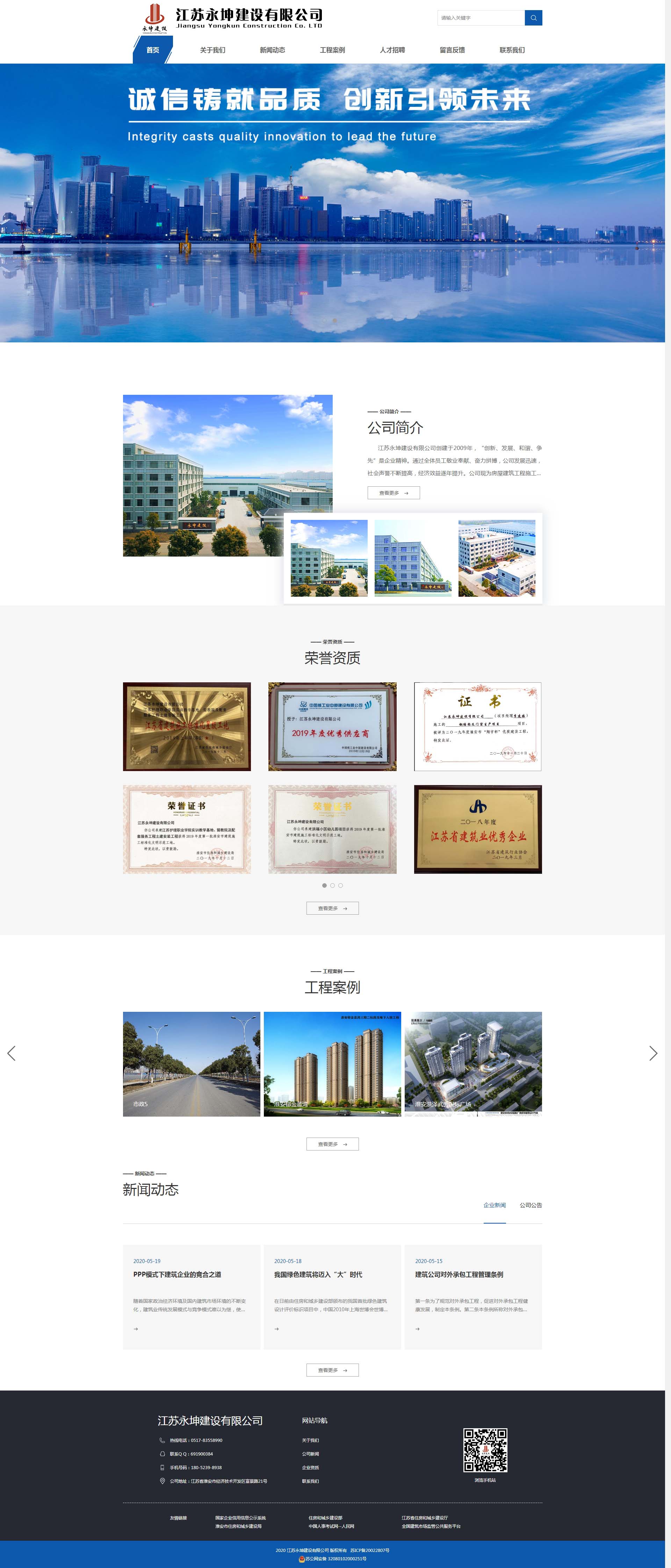Image resolution: width=671 pixels, height=1568 pixels.
Task: Show previous project with left arrow
Action: coord(11,1053)
